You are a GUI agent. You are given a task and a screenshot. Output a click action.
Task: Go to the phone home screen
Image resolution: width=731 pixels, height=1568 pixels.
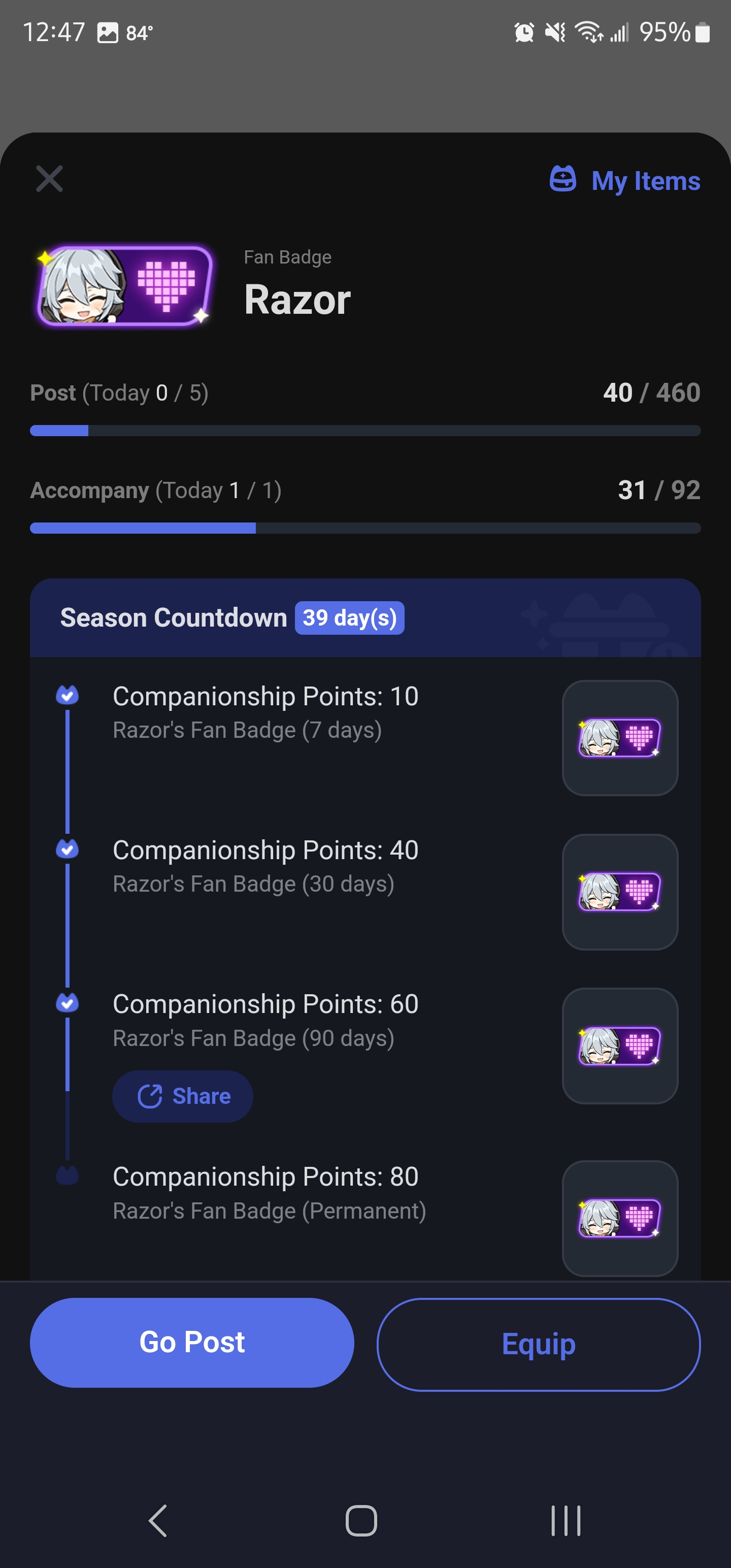361,1520
